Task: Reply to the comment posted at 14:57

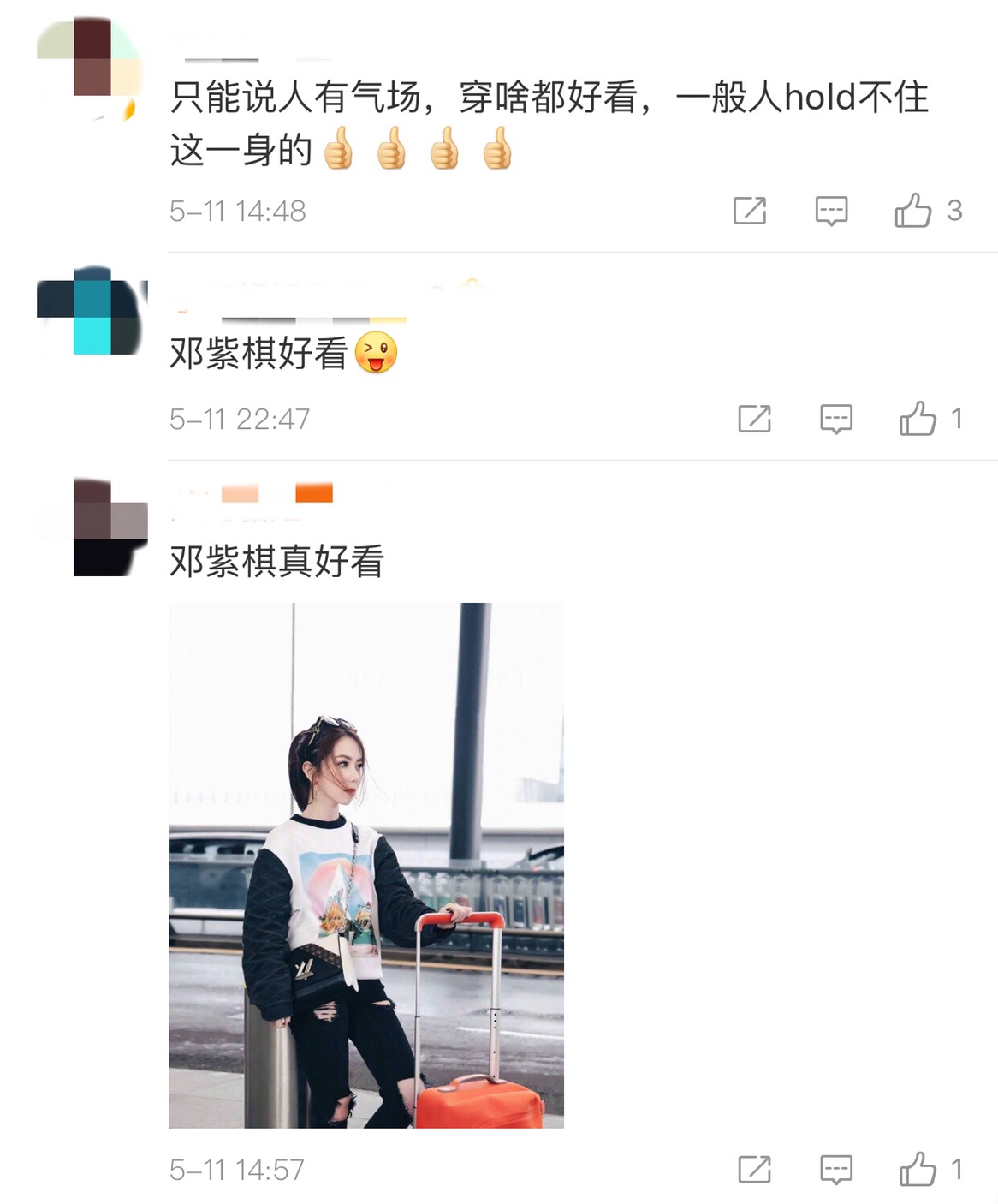Action: click(836, 1169)
